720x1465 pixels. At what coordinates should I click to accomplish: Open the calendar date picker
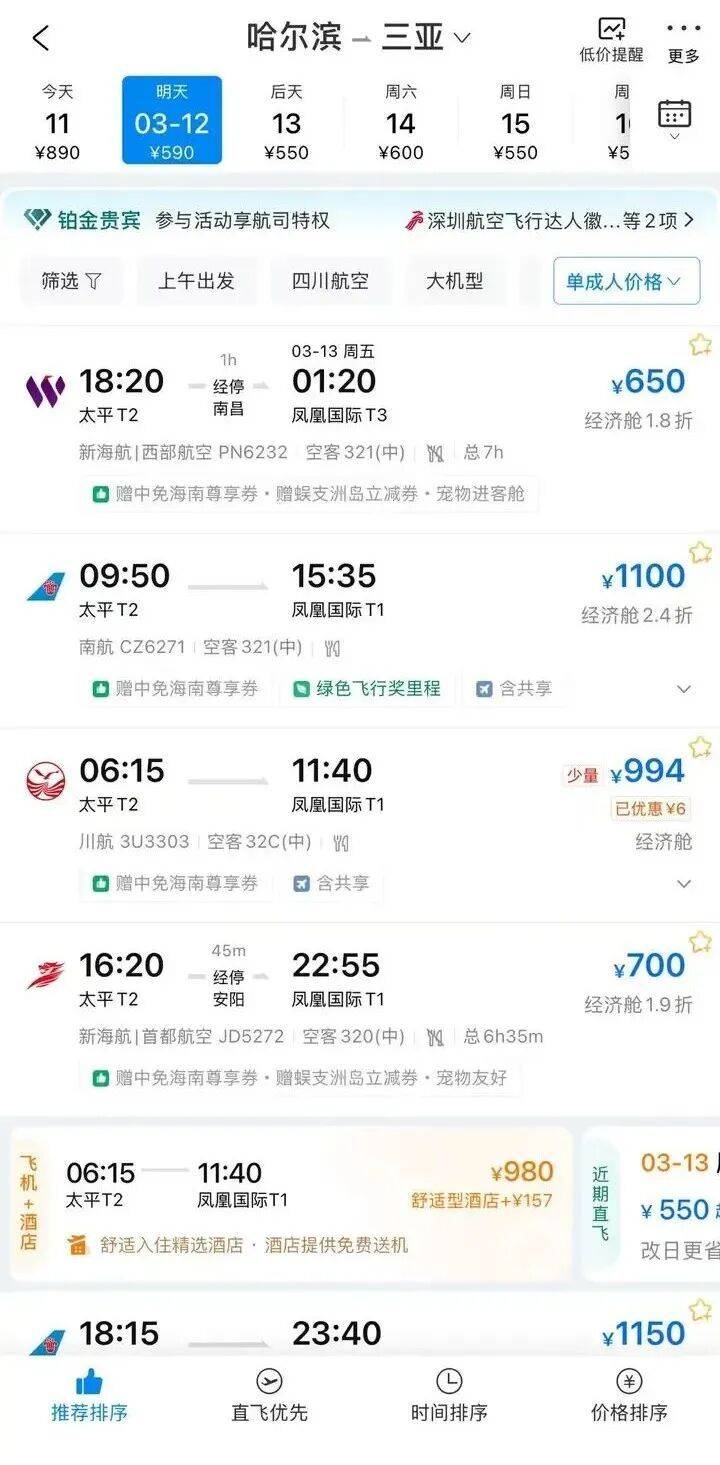click(x=674, y=118)
